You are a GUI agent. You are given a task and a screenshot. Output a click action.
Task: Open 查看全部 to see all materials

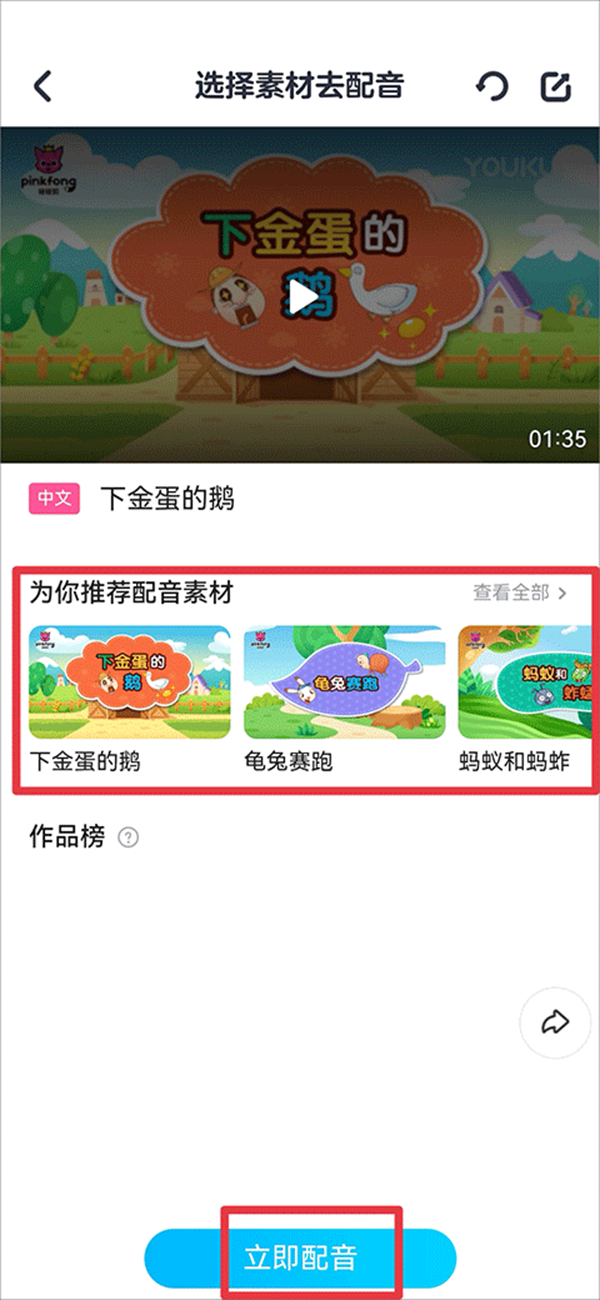click(520, 593)
